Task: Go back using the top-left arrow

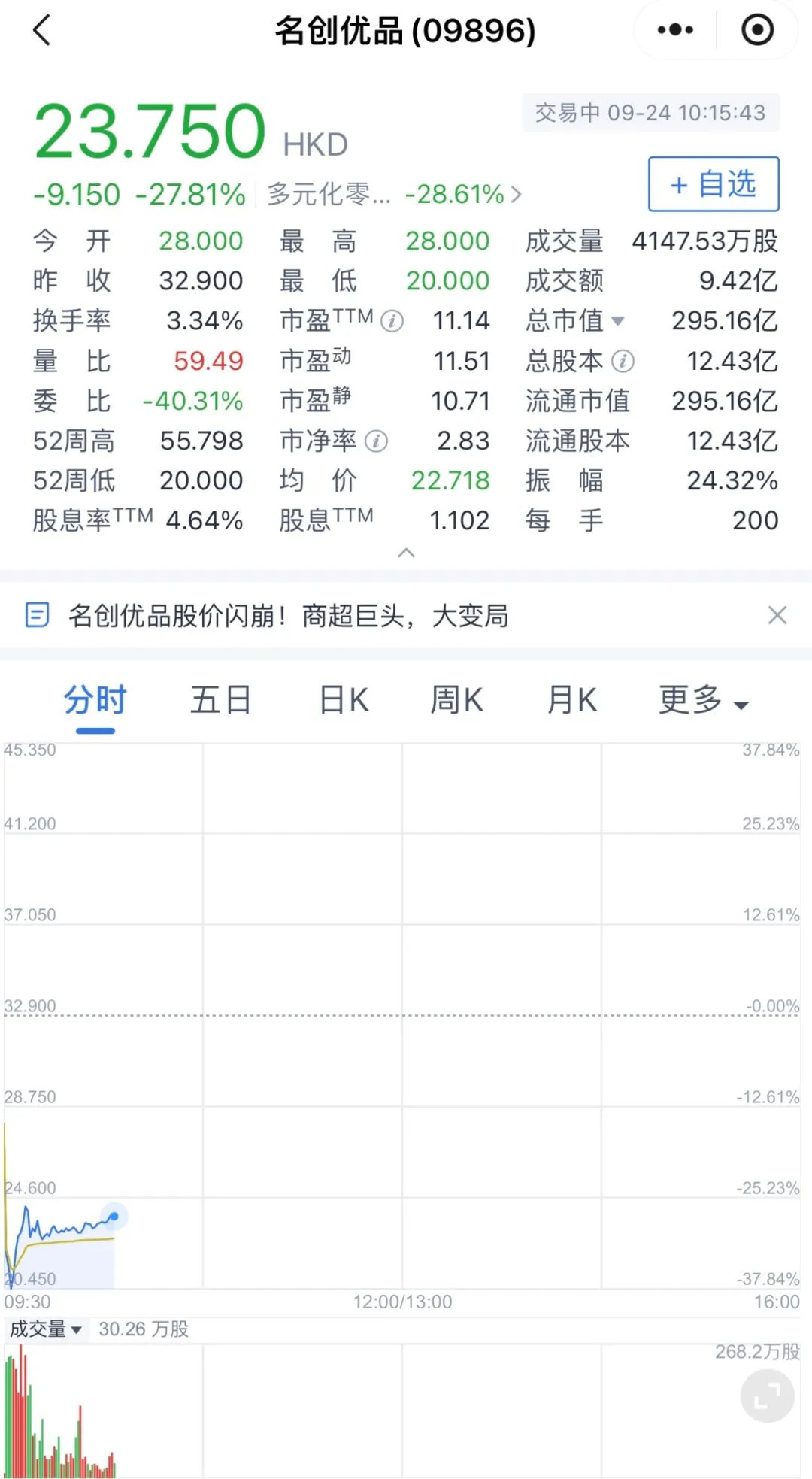Action: coord(42,31)
